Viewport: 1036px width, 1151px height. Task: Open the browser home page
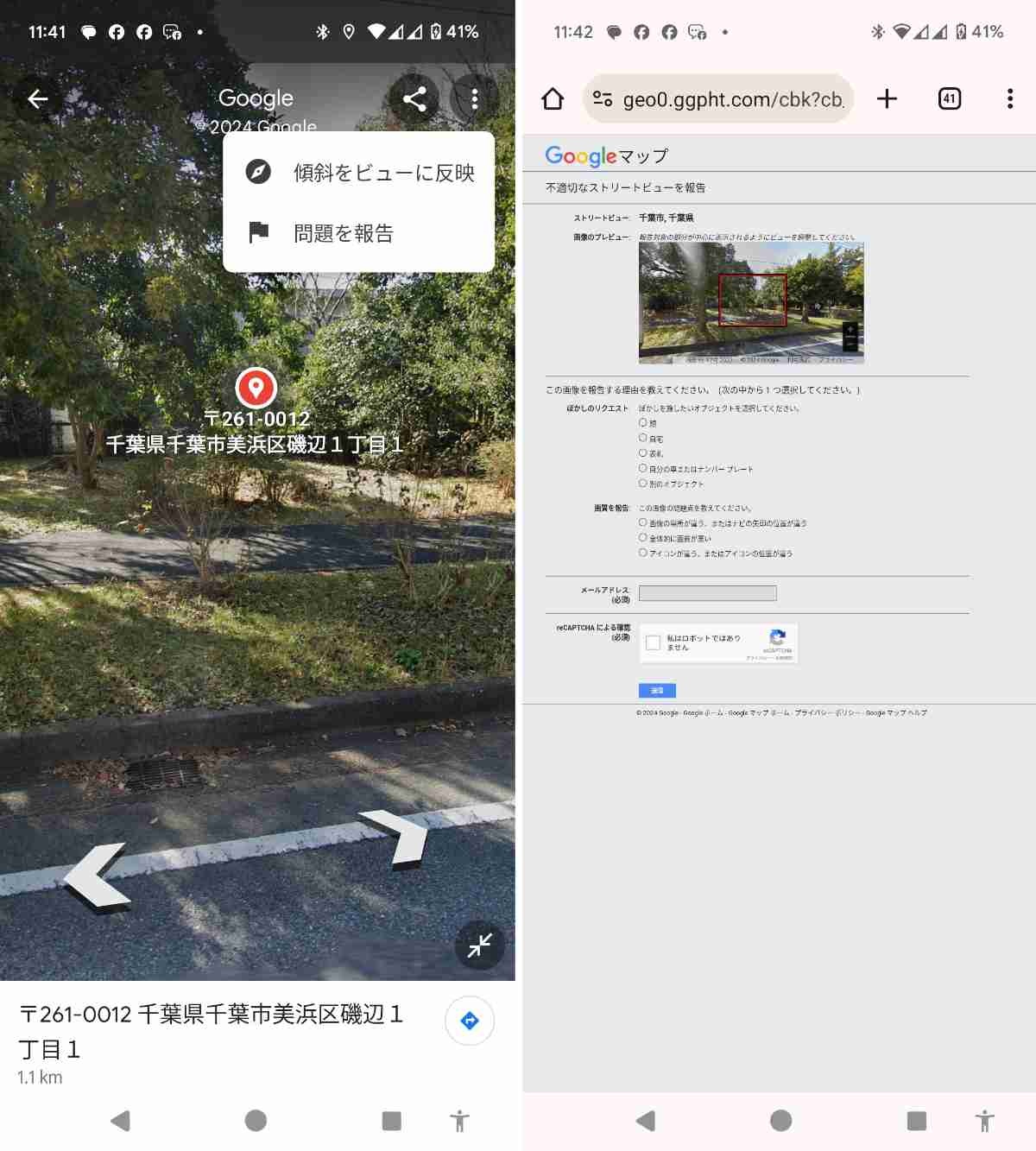click(553, 99)
